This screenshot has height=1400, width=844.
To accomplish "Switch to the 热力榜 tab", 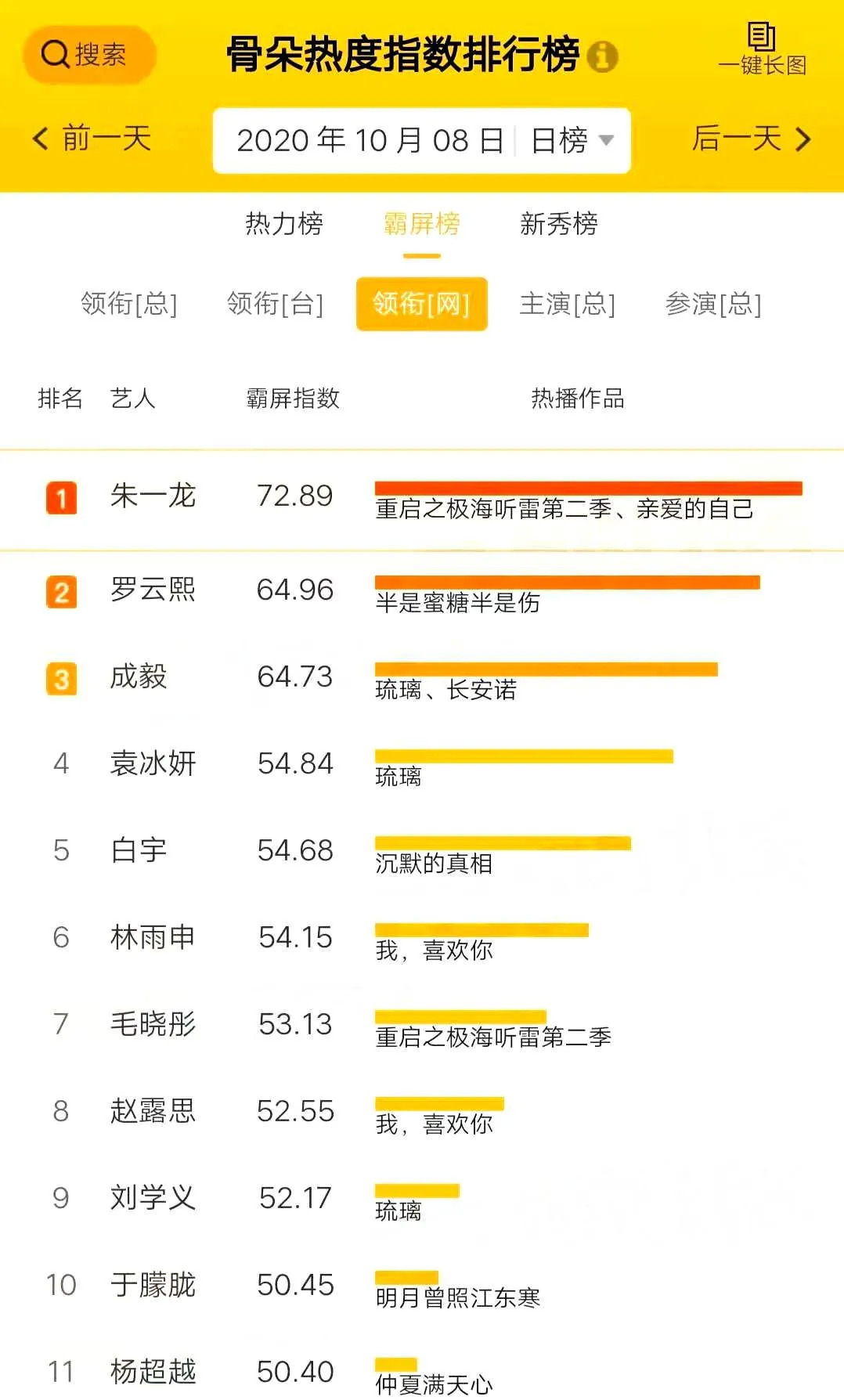I will point(284,224).
